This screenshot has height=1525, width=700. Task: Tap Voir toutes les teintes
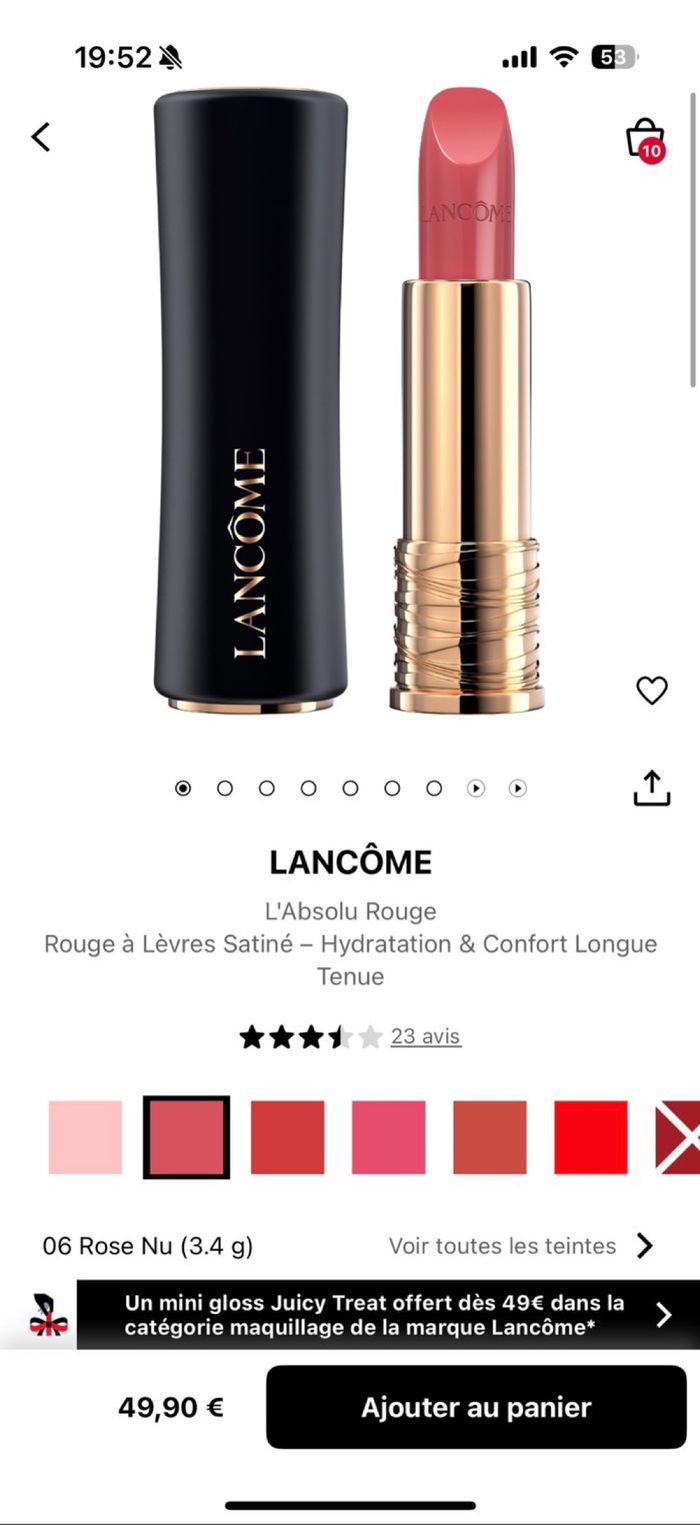click(520, 1246)
